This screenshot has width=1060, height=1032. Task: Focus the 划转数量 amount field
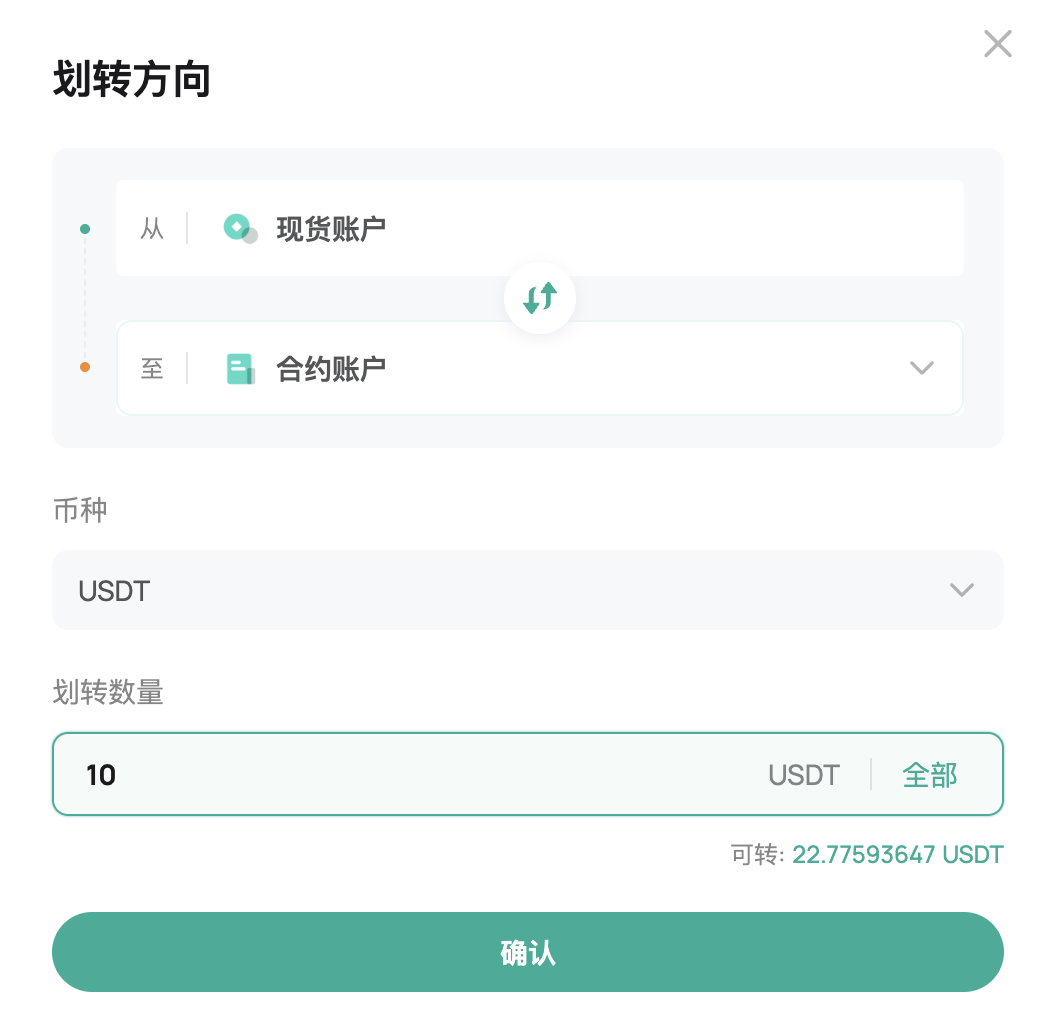400,775
